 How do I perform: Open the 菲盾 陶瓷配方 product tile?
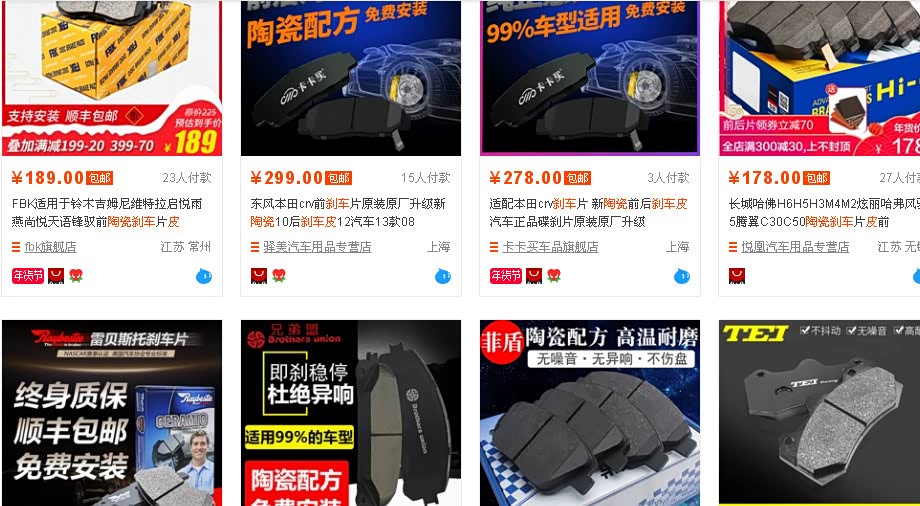(589, 413)
